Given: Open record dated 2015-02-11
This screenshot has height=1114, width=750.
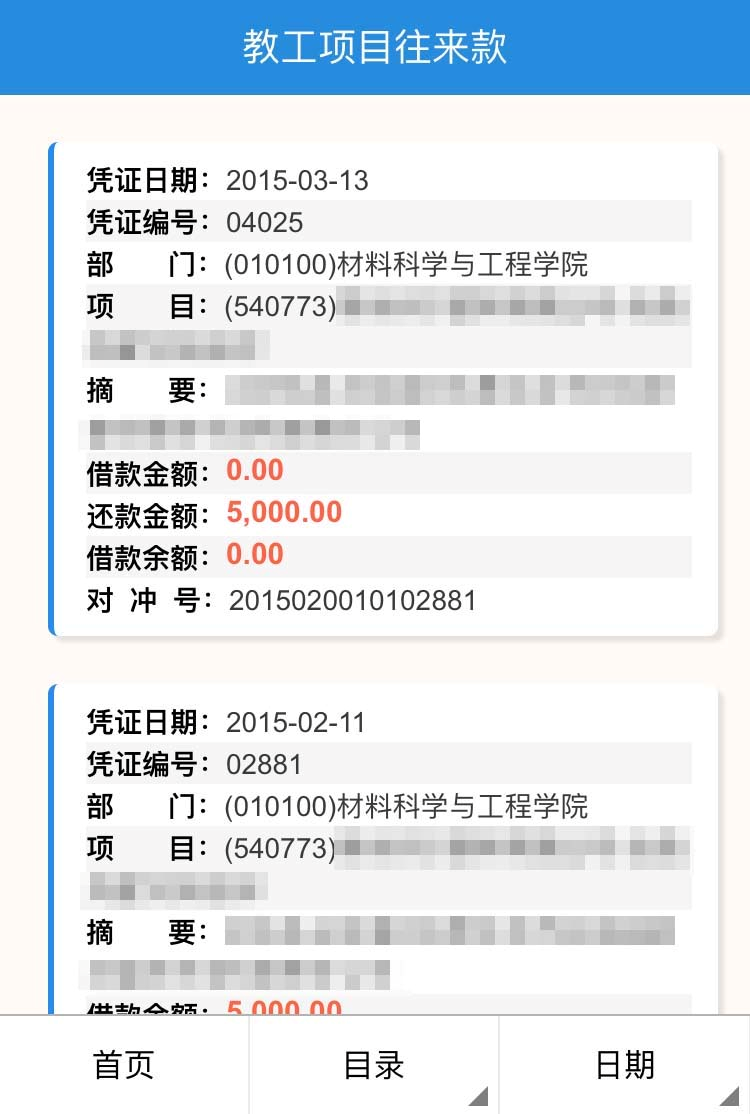Looking at the screenshot, I should point(384,850).
